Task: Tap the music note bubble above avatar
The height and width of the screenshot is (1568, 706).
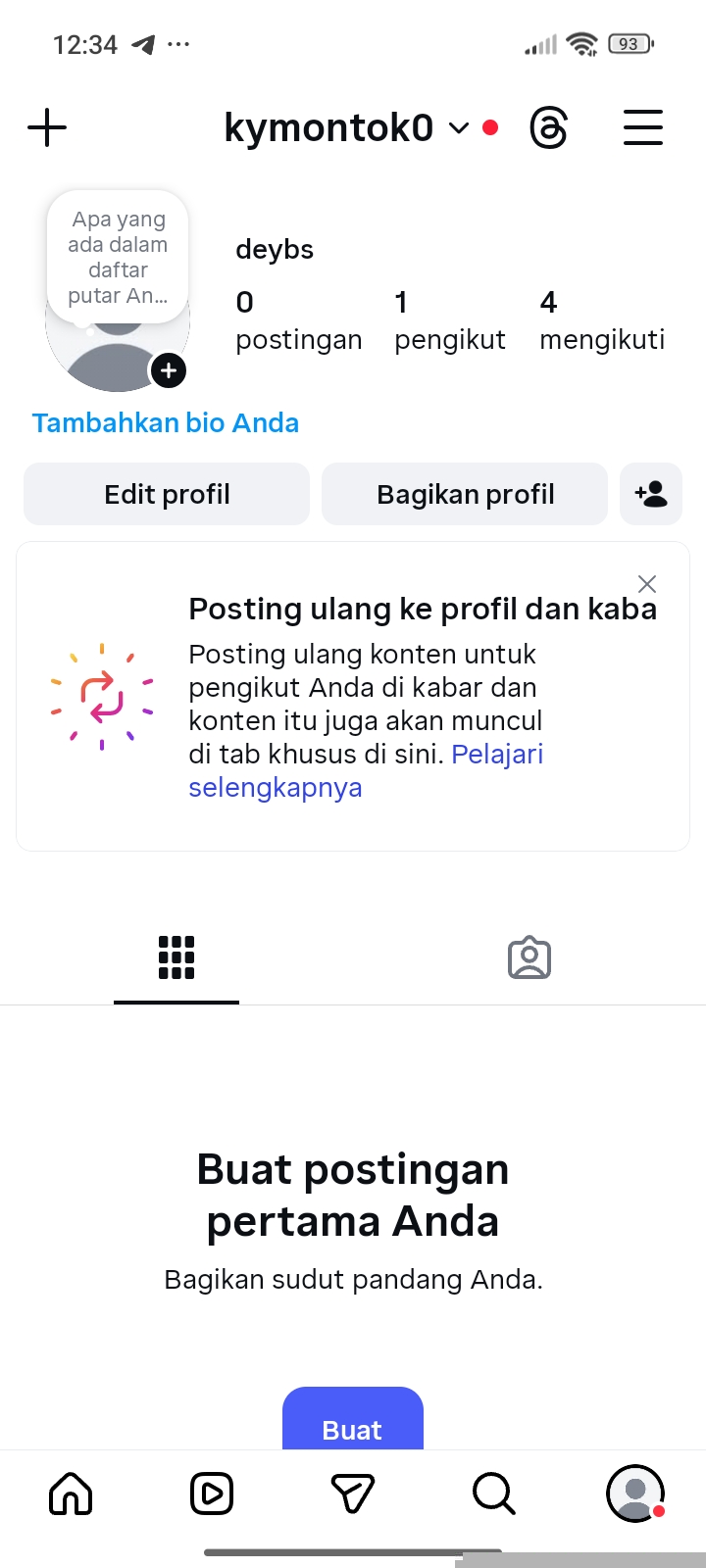Action: [x=118, y=257]
